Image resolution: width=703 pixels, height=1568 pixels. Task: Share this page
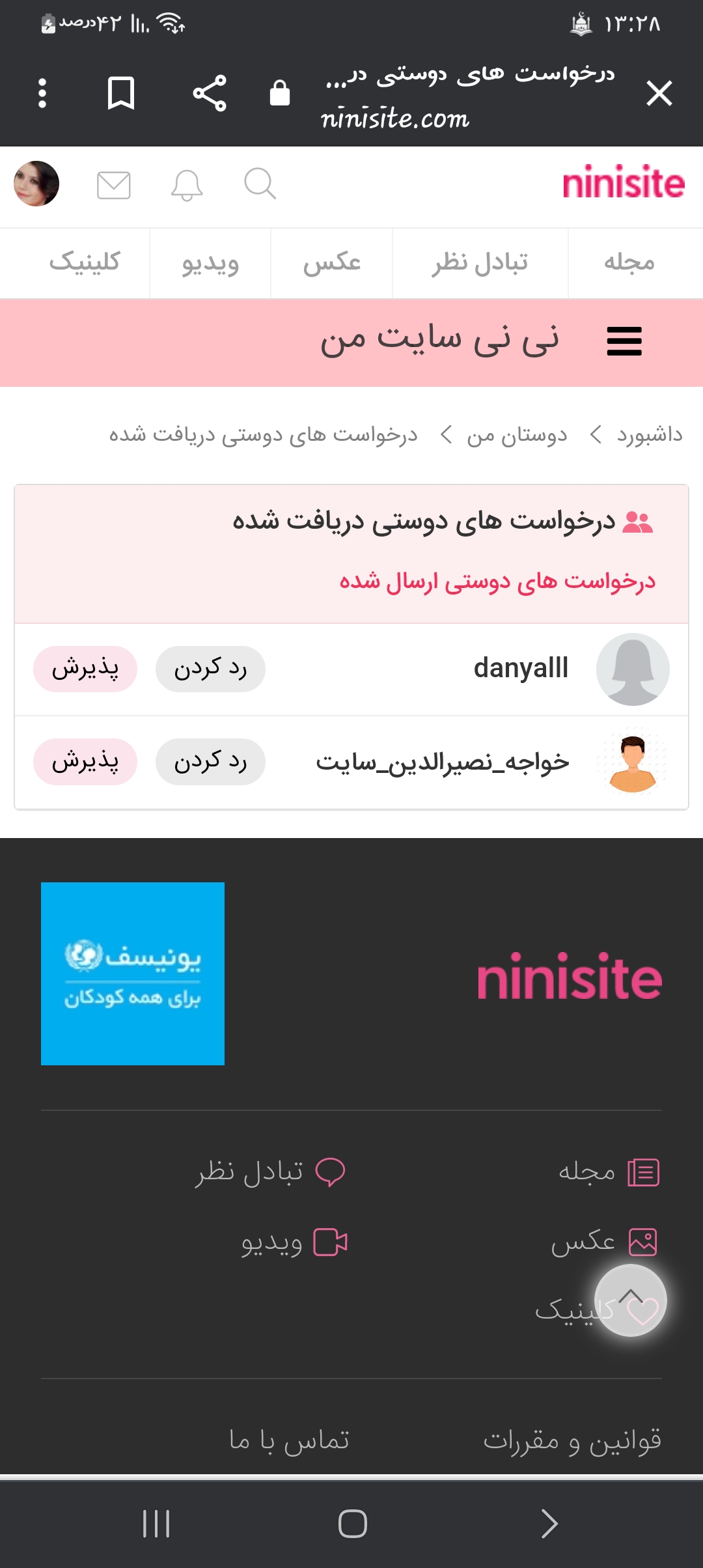click(x=210, y=93)
